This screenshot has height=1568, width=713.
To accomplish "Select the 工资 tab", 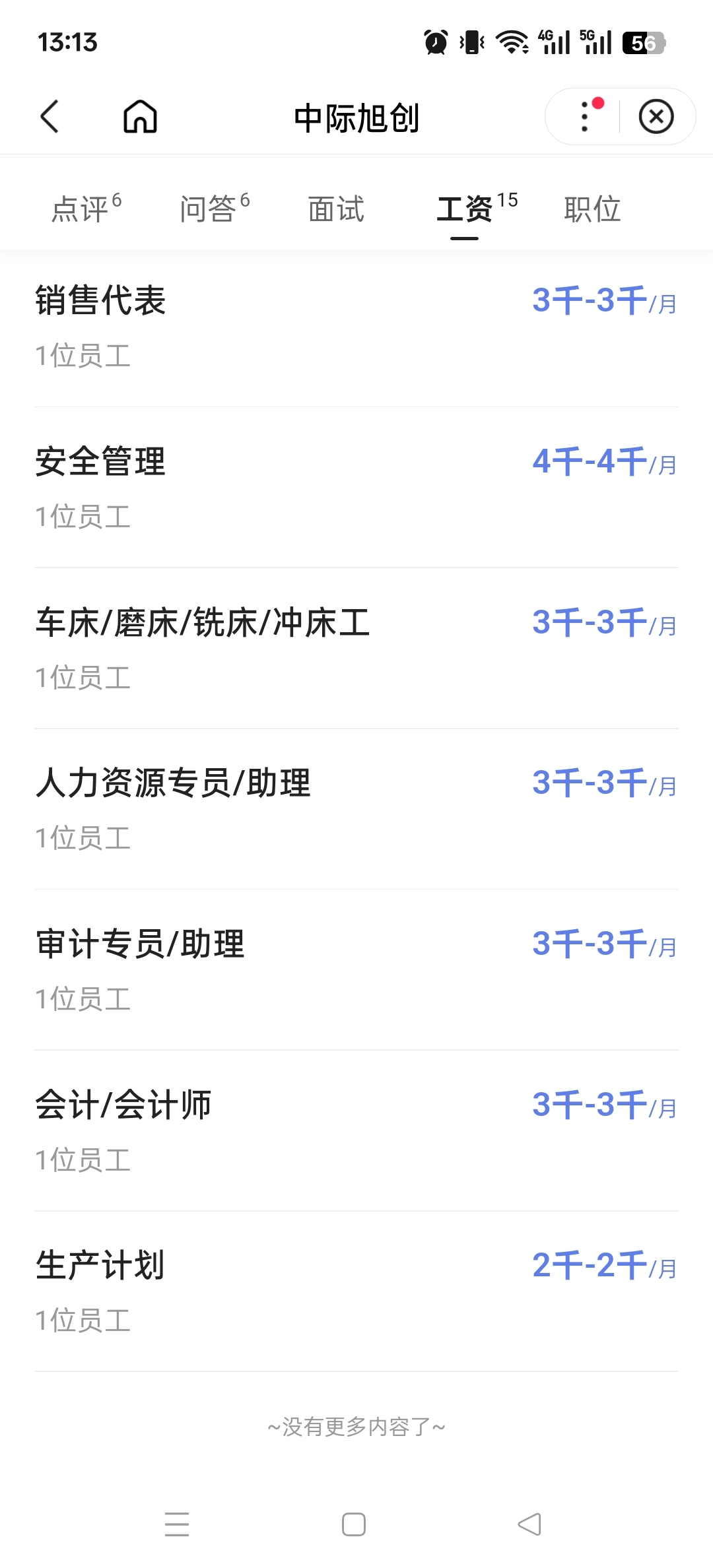I will (477, 209).
